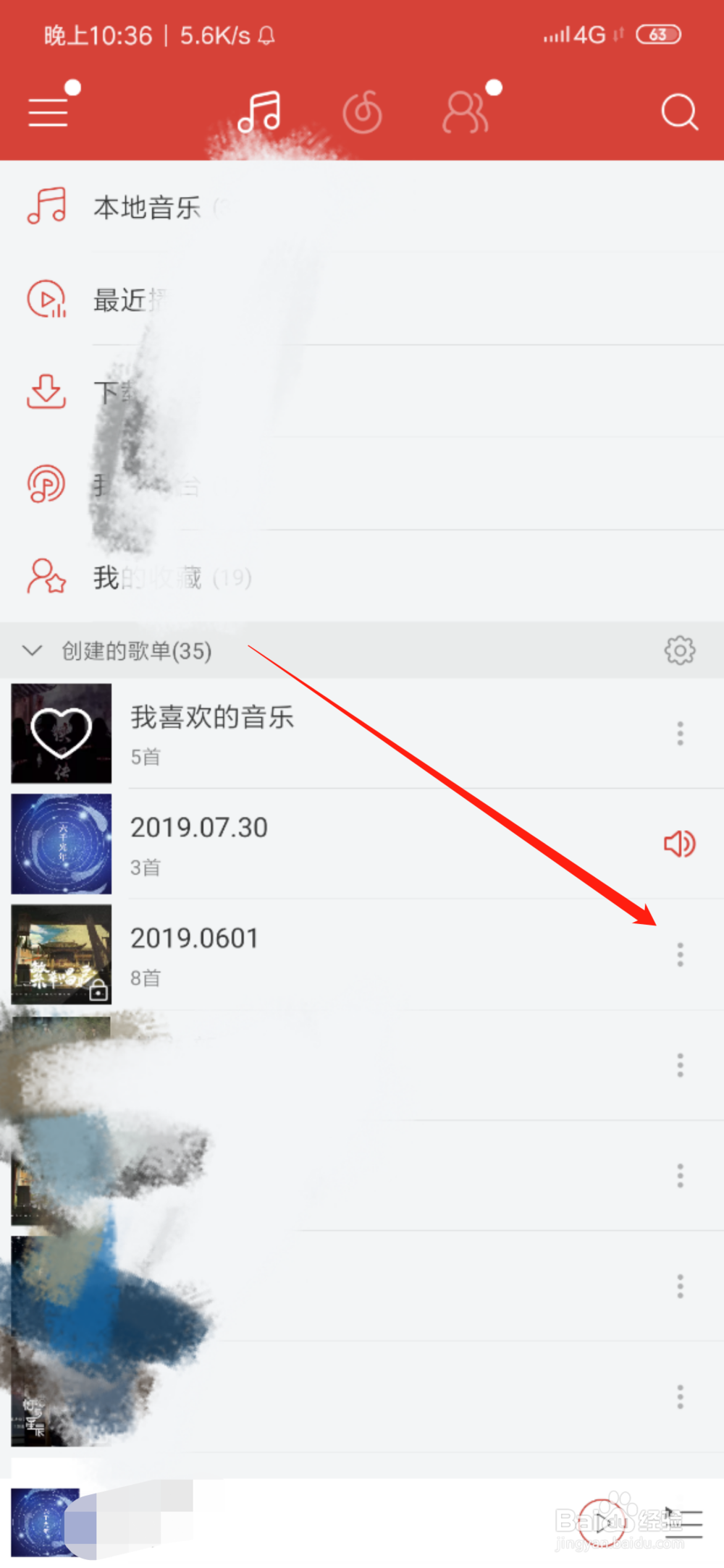Viewport: 724px width, 1568px height.
Task: Click the notification bell in status bar
Action: point(268,35)
